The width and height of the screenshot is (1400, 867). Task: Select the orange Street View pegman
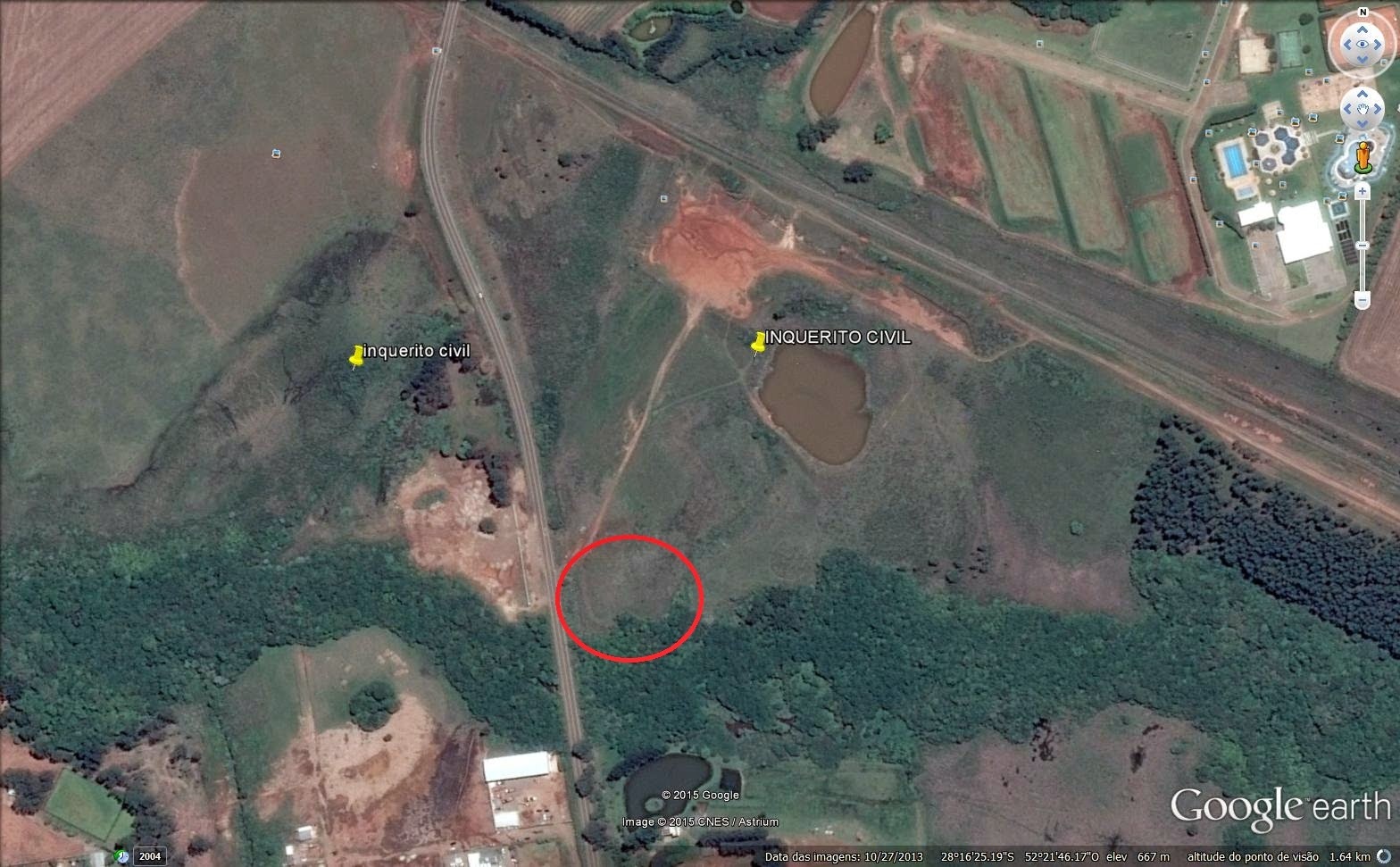click(1362, 157)
